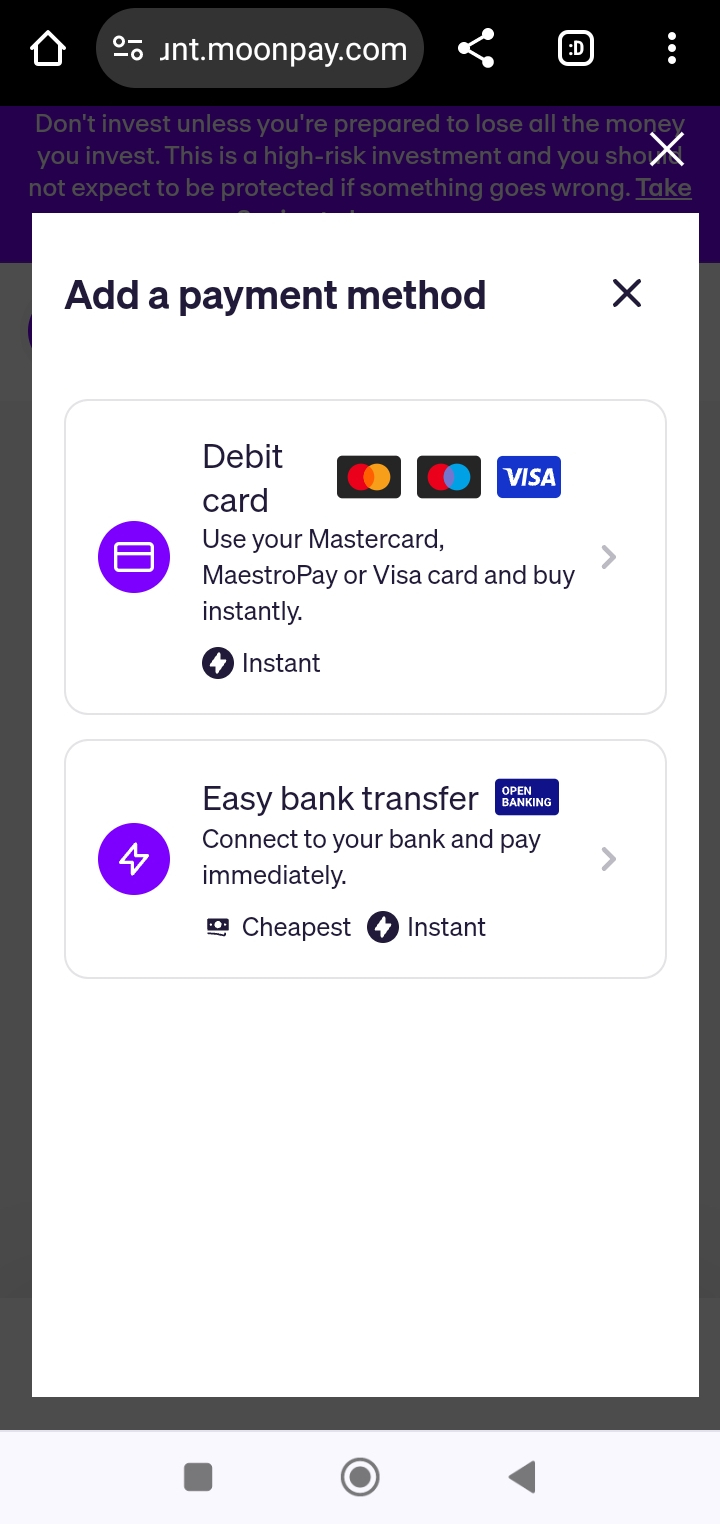
Task: Go to the browser home page
Action: coord(48,48)
